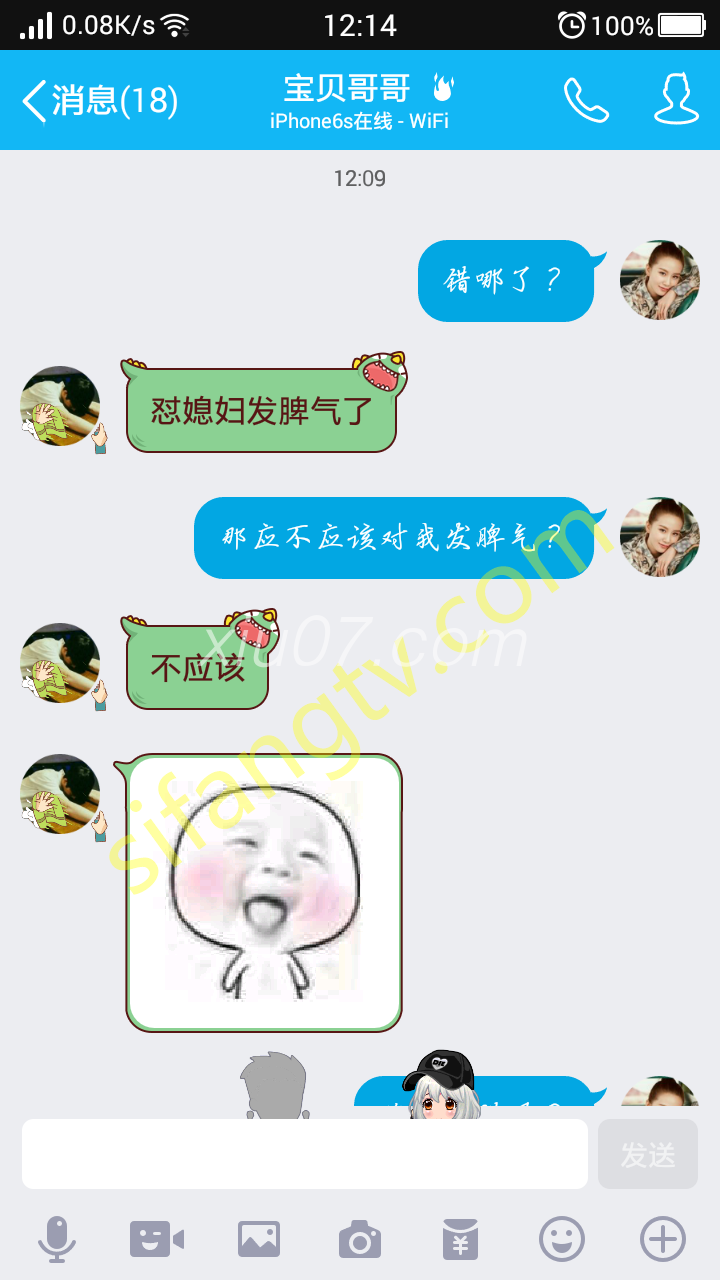
Task: Send a red packet
Action: tap(461, 1240)
